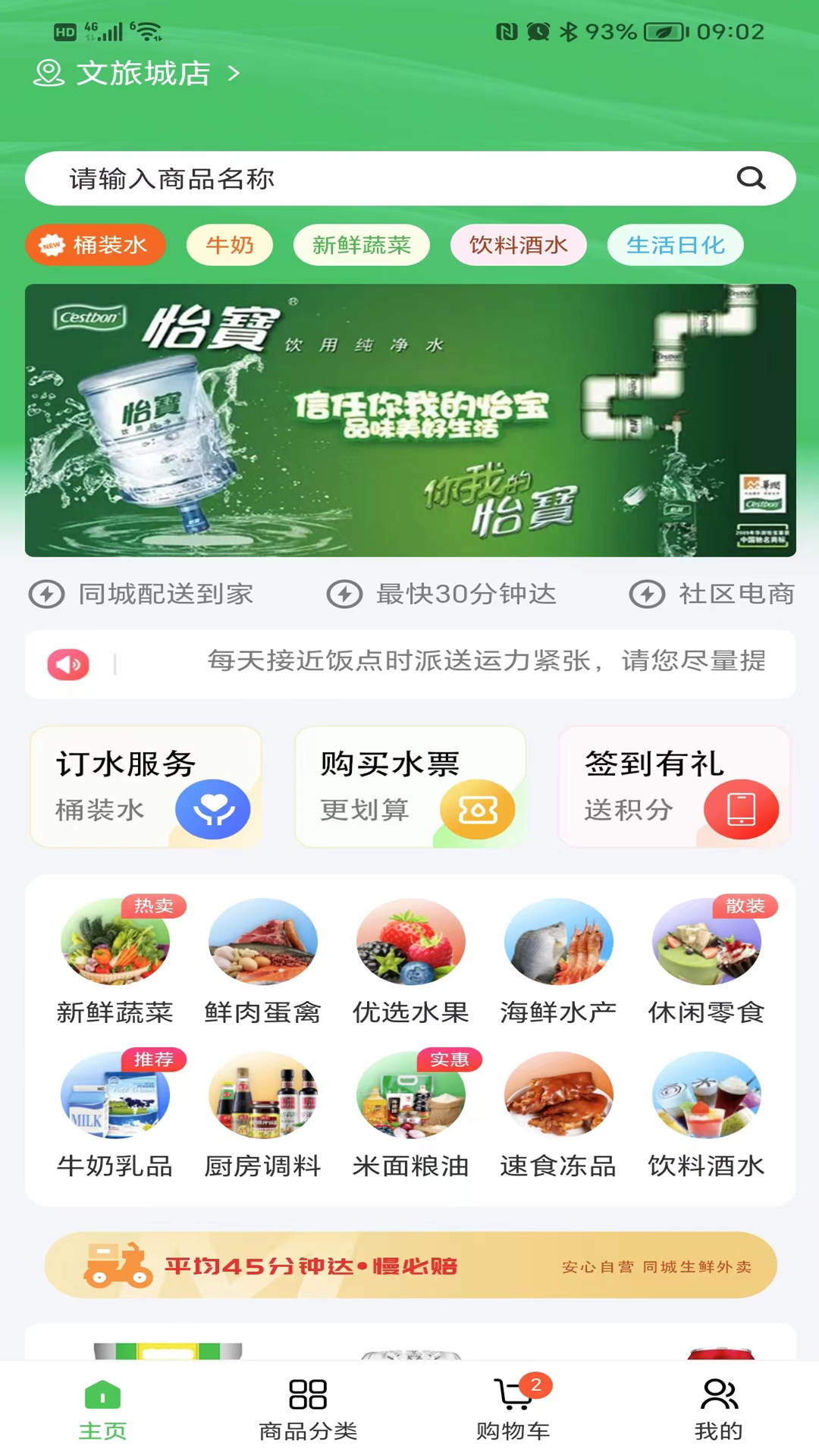
Task: Open 签到有礼 check-in card
Action: click(674, 786)
